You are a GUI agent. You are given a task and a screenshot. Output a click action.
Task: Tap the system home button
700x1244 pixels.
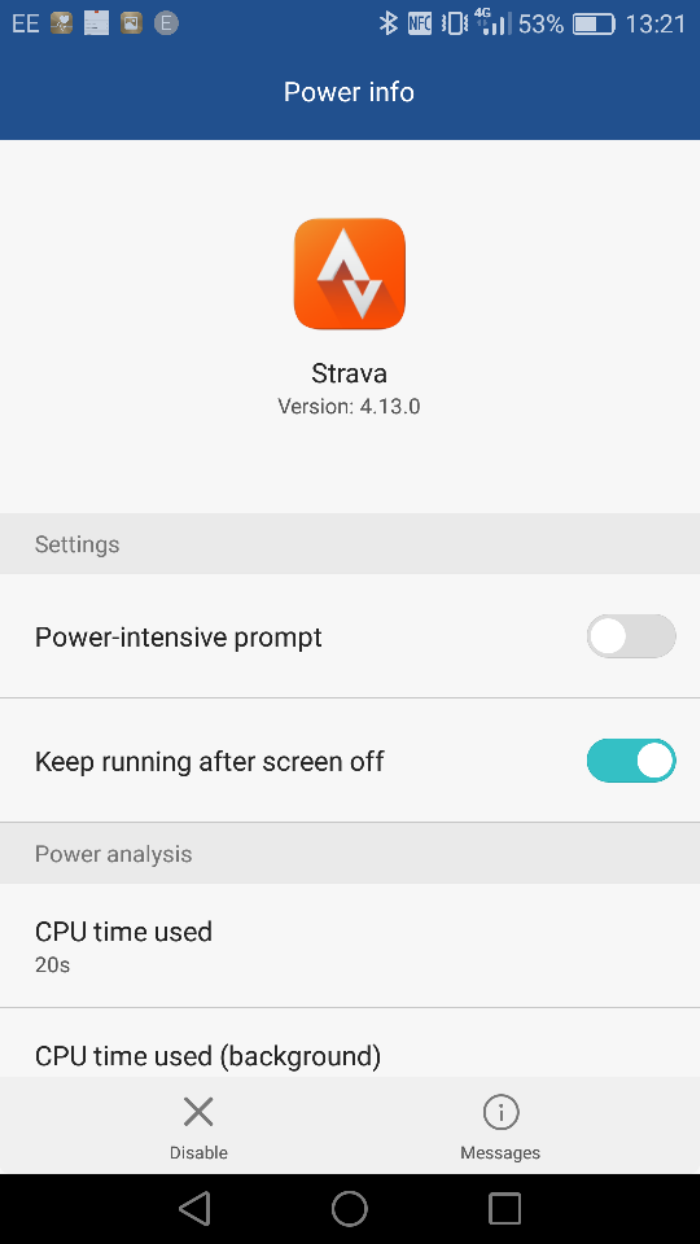pyautogui.click(x=349, y=1208)
